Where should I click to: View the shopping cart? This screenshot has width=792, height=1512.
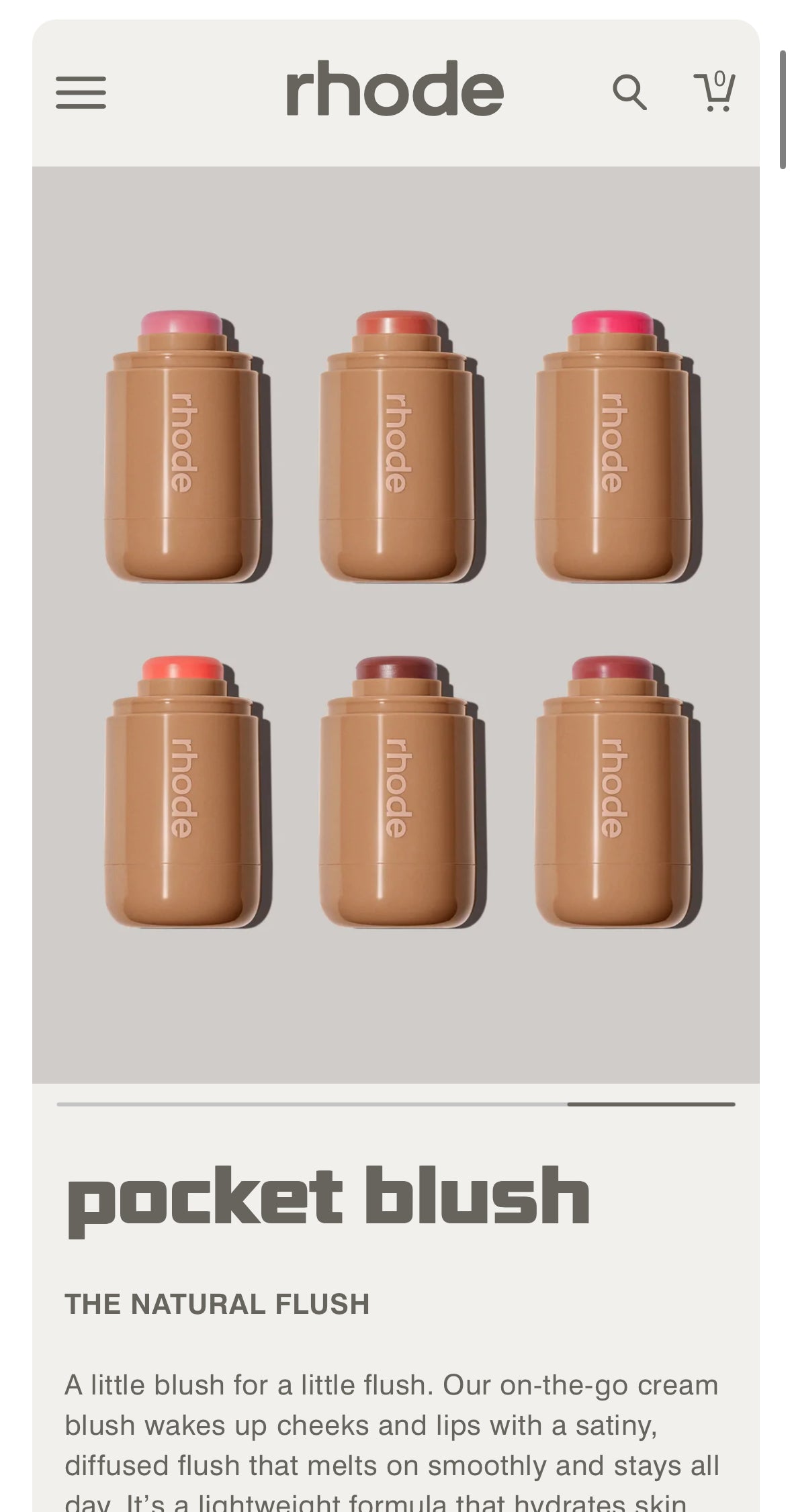coord(715,91)
